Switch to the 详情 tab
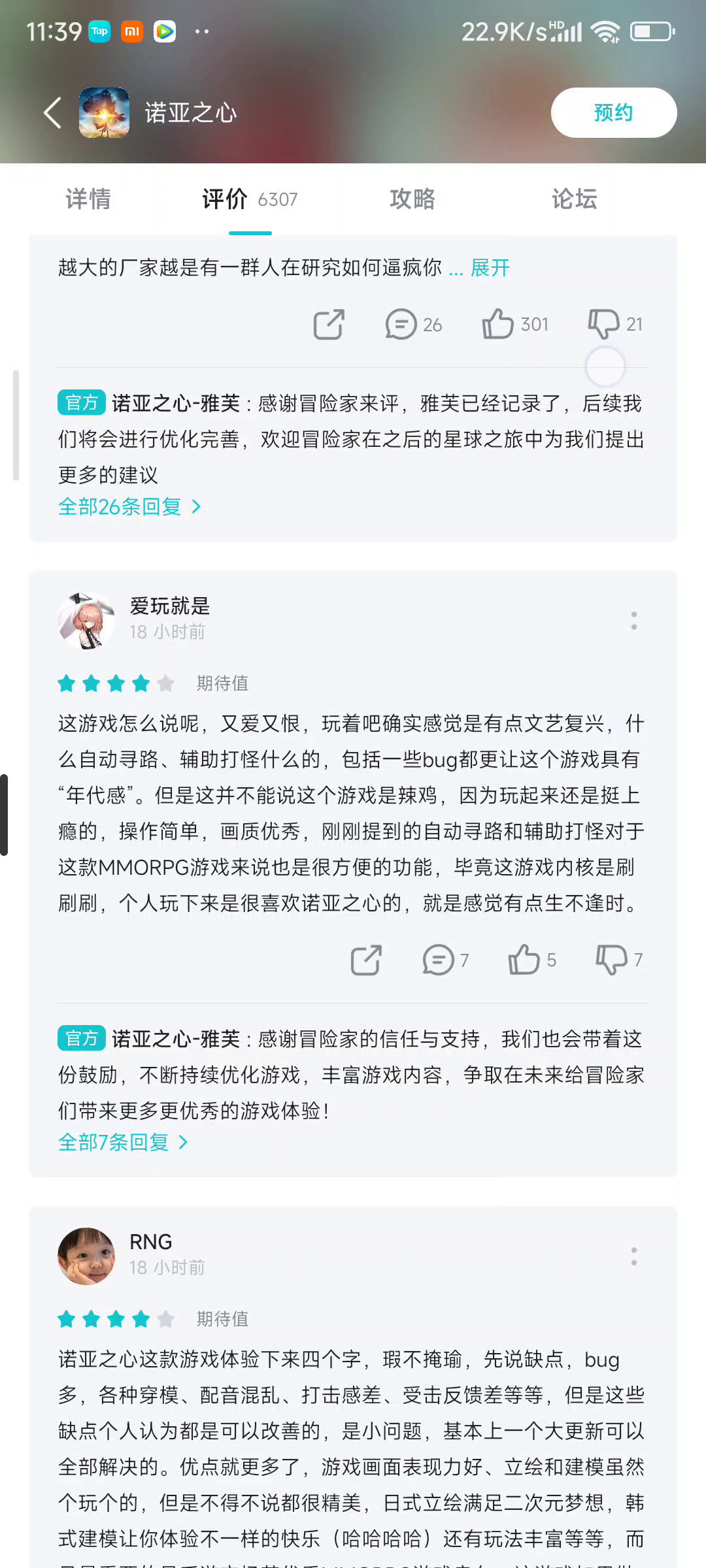 click(88, 199)
